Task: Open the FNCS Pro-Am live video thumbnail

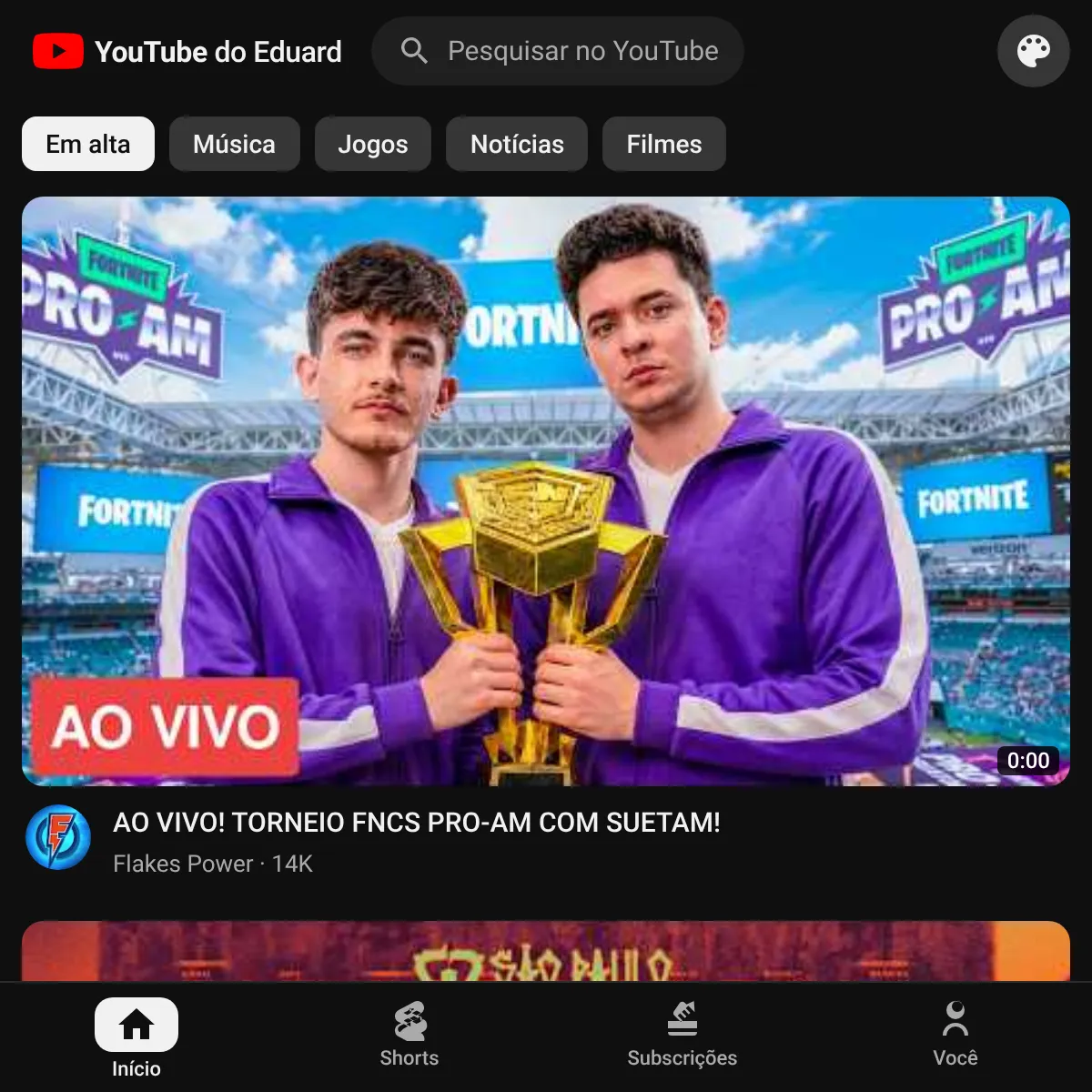Action: tap(546, 491)
